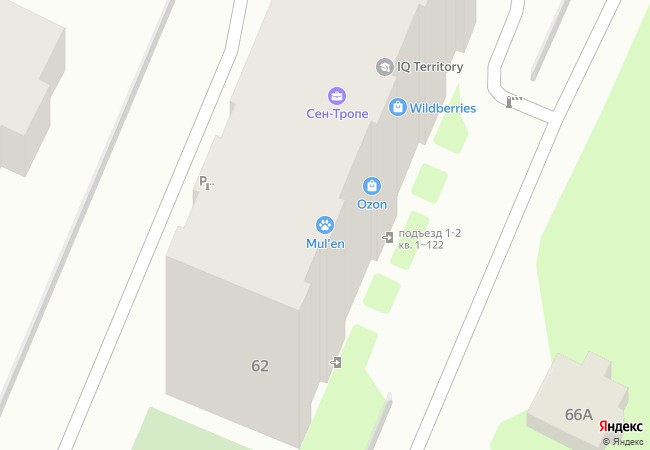Open the Яндекс logo link
This screenshot has height=450, width=650.
621,426
